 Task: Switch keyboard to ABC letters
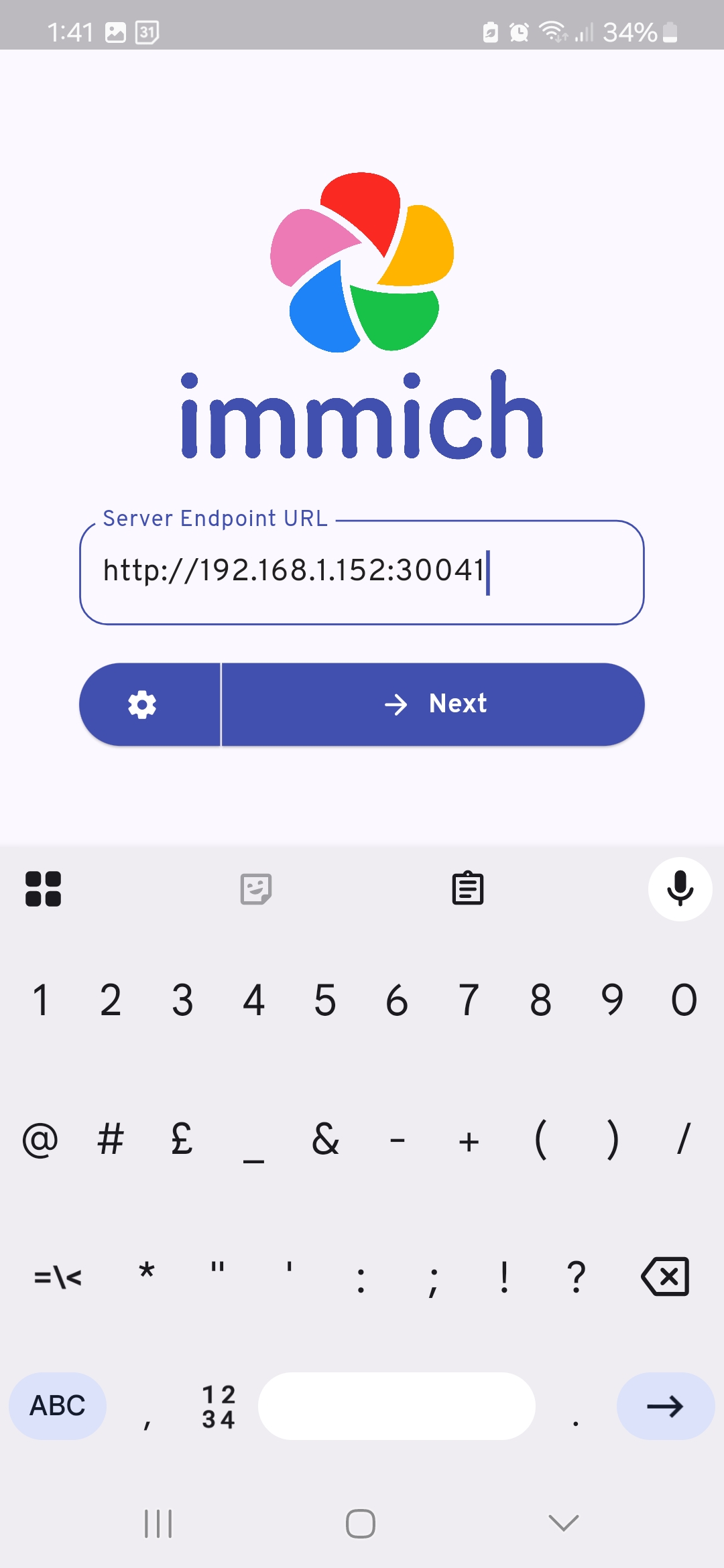coord(58,1406)
